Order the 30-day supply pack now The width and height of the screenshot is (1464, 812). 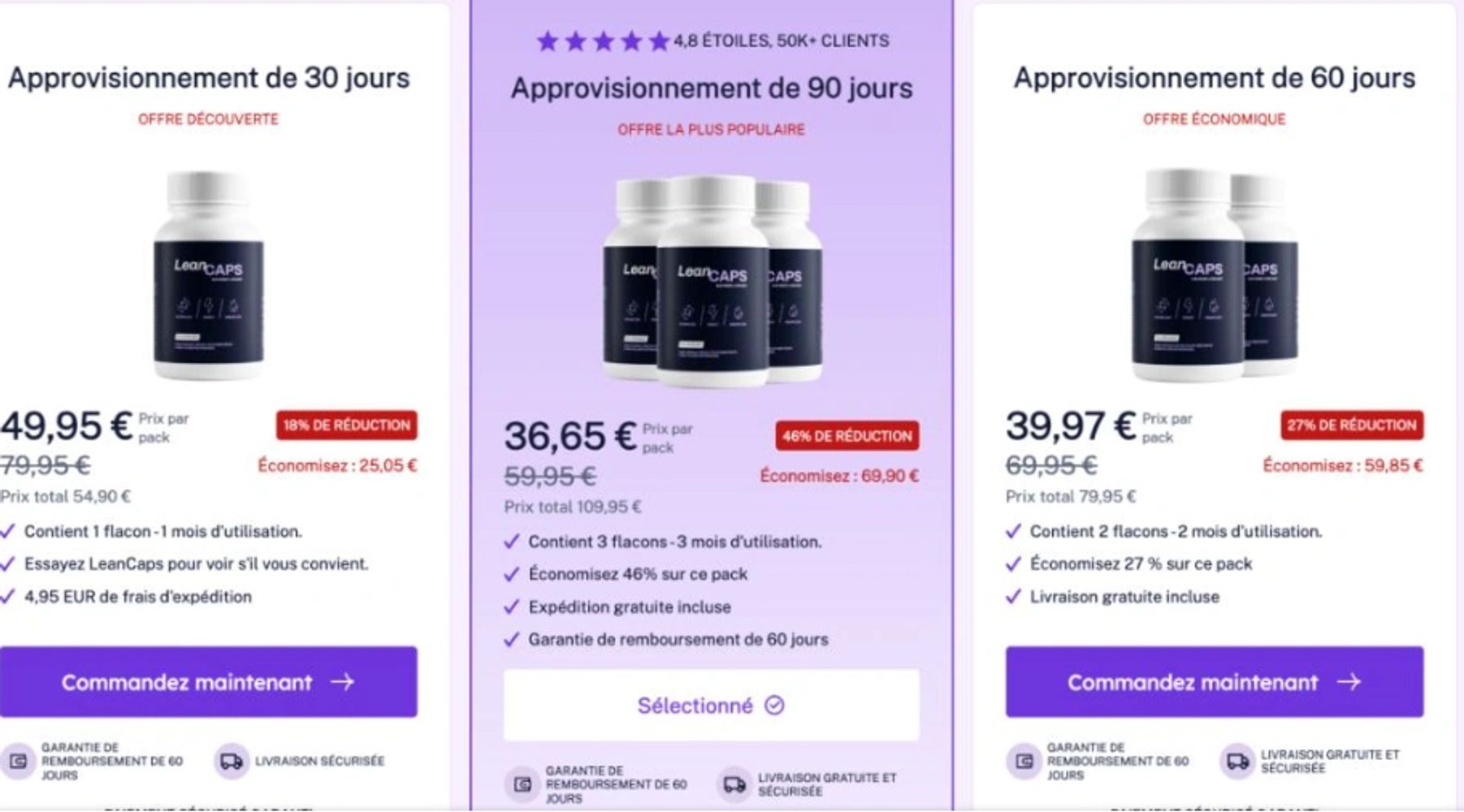(x=208, y=682)
